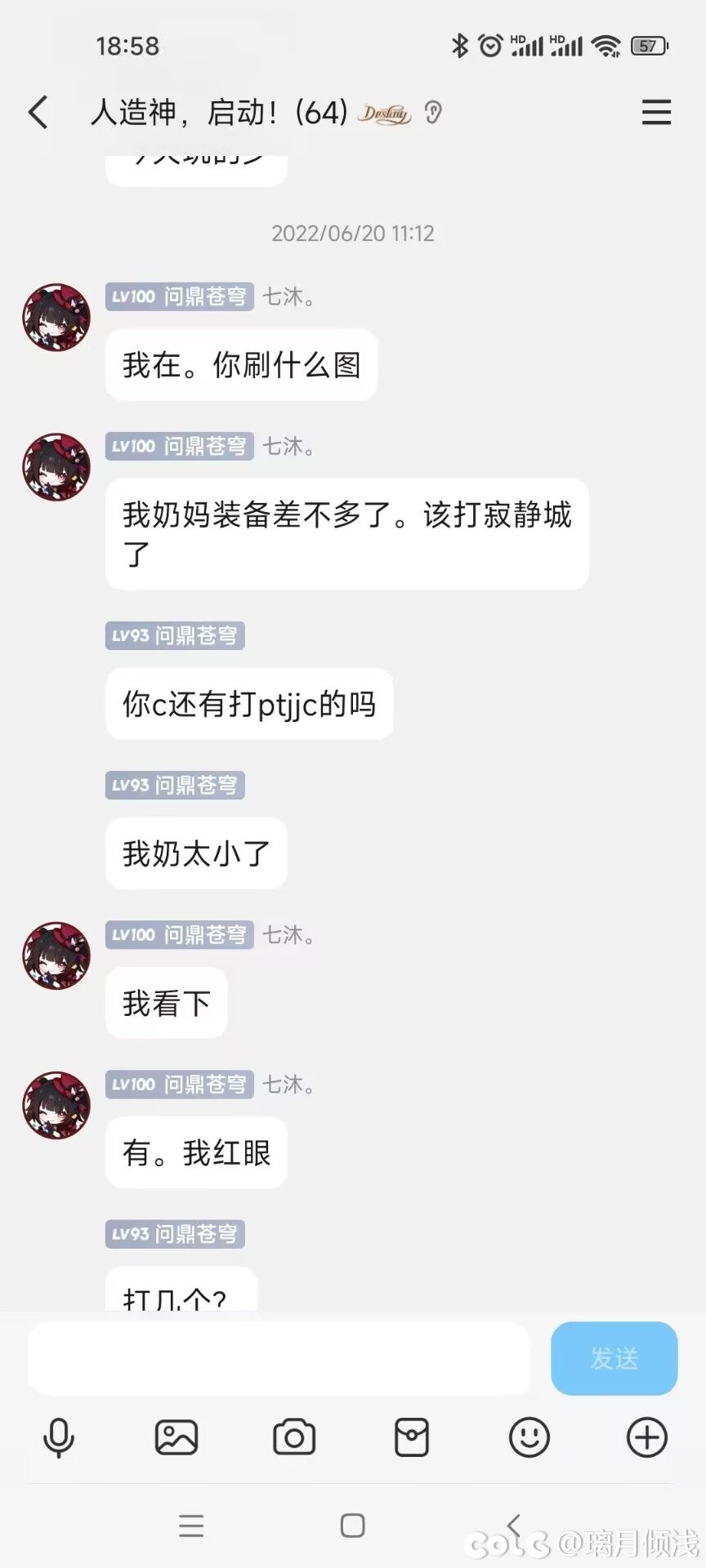Image resolution: width=706 pixels, height=1568 pixels.
Task: Tap the ear listening-mode icon in the title bar
Action: [x=433, y=113]
